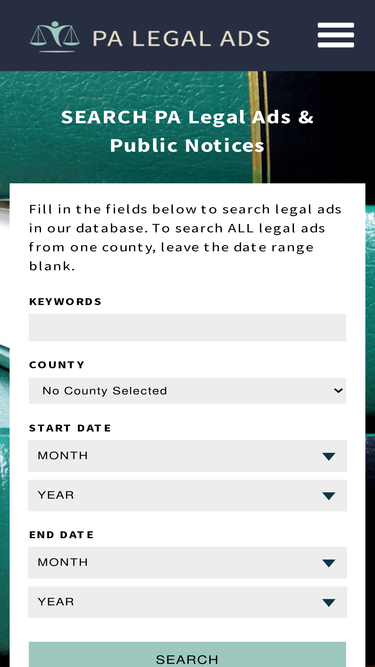This screenshot has height=667, width=375.
Task: Expand the County dropdown
Action: click(x=188, y=391)
